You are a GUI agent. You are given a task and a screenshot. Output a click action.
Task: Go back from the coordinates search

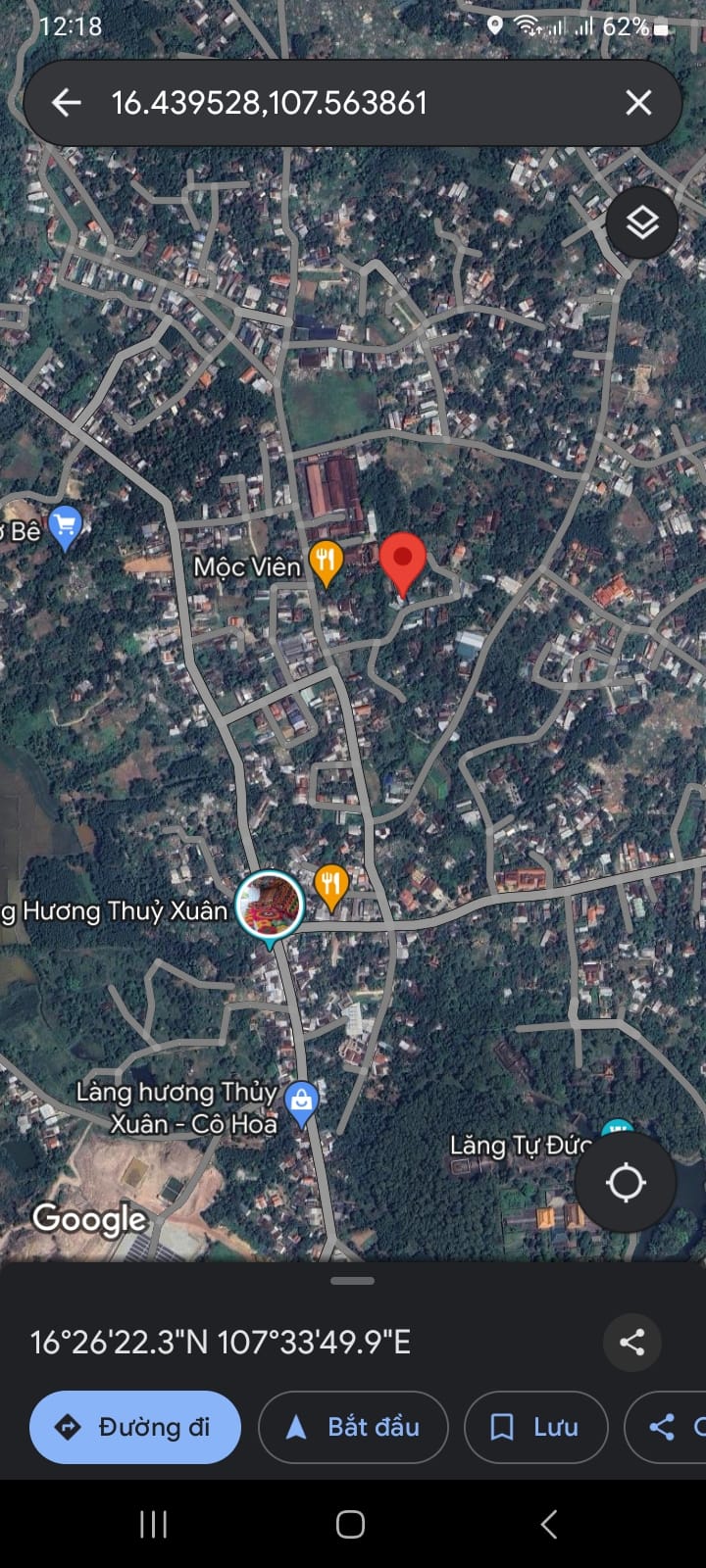pyautogui.click(x=66, y=102)
